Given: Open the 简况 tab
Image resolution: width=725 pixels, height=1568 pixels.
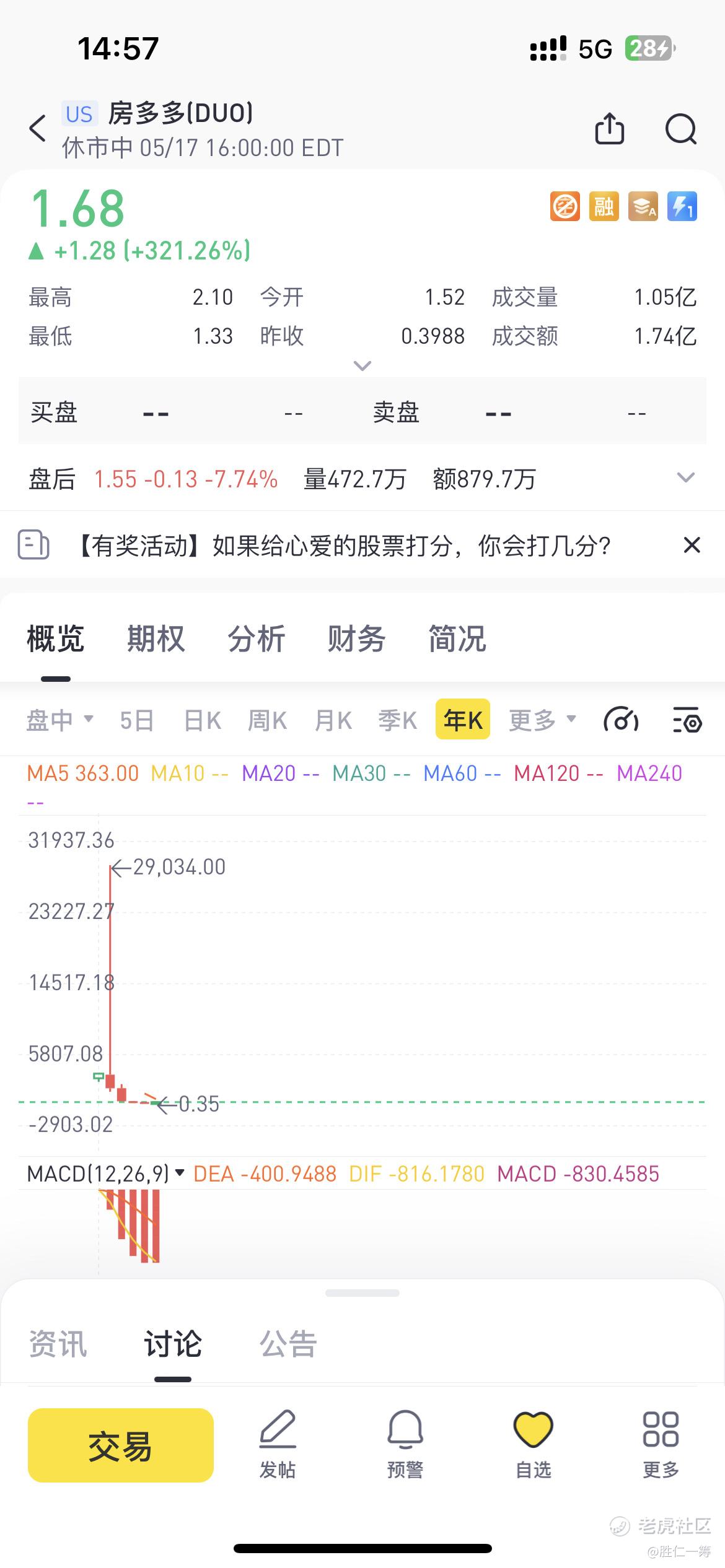Looking at the screenshot, I should pos(457,638).
